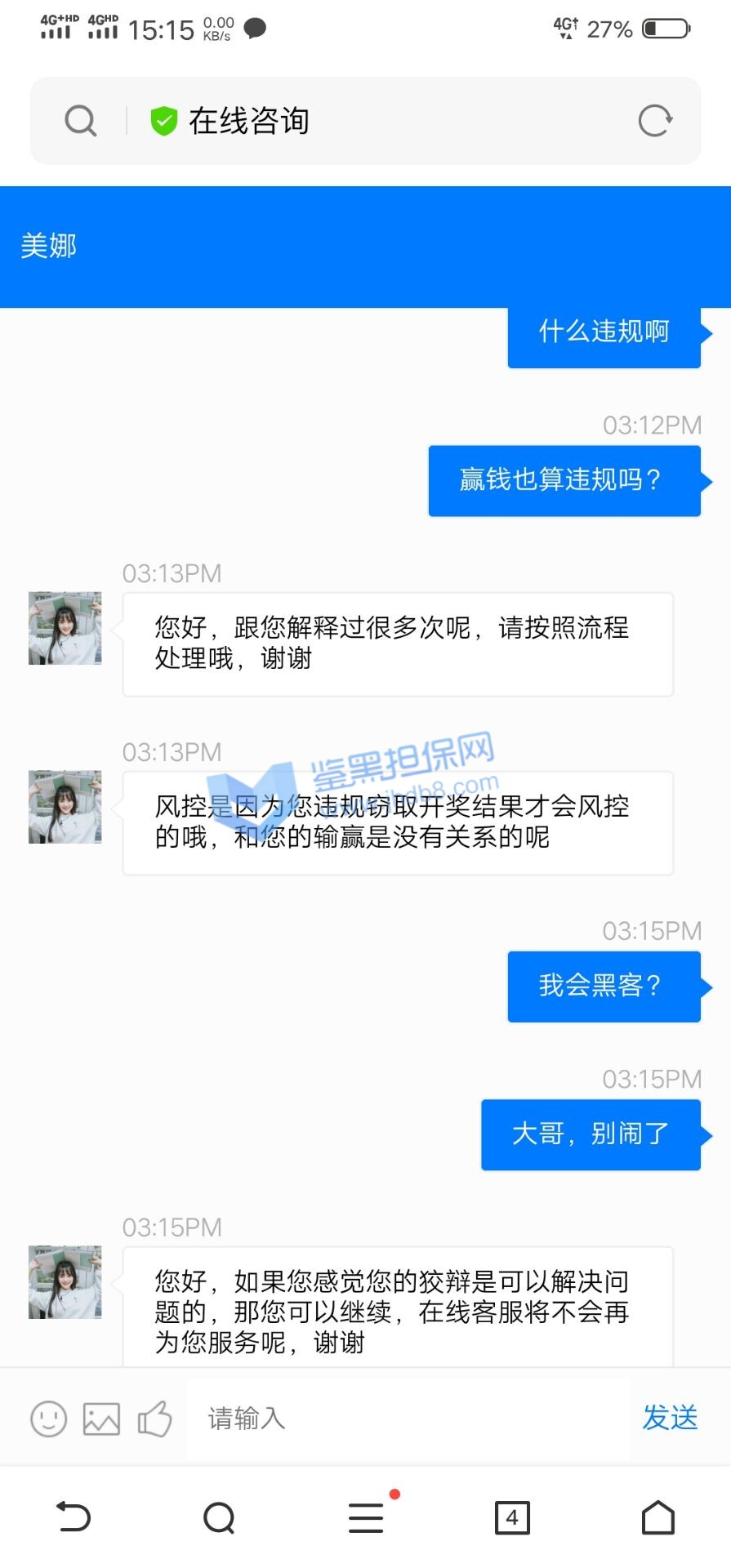Attach an image to the chat

tap(101, 1419)
